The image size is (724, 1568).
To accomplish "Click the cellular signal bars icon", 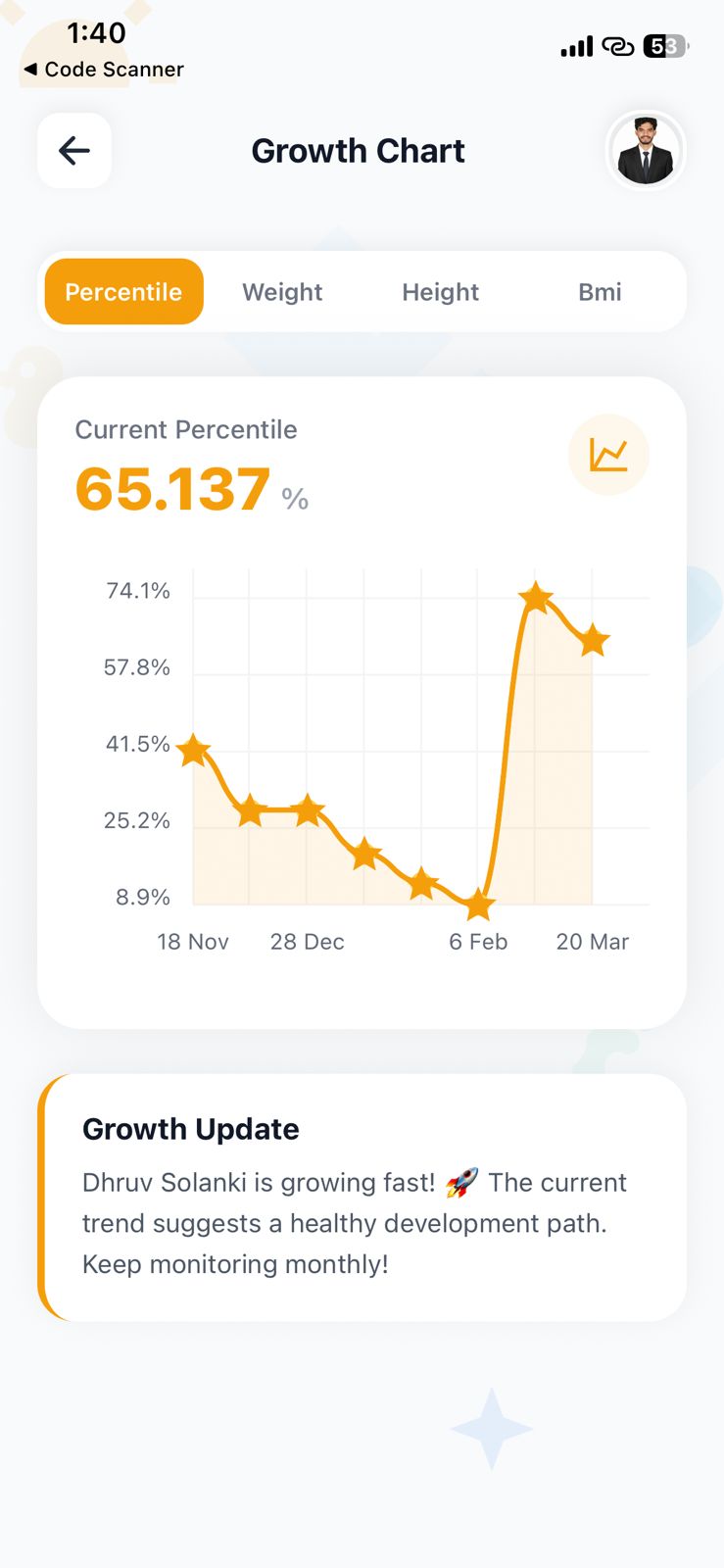I will tap(577, 45).
